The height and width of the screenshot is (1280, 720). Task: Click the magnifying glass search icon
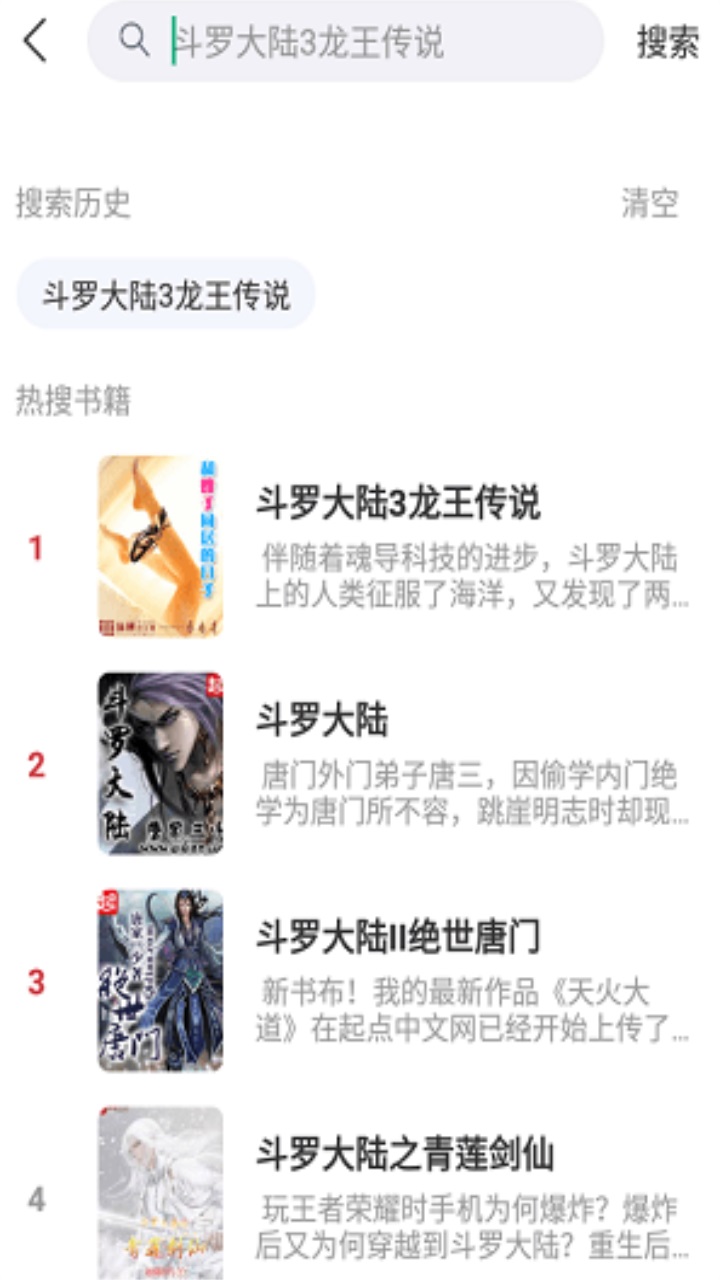coord(133,40)
